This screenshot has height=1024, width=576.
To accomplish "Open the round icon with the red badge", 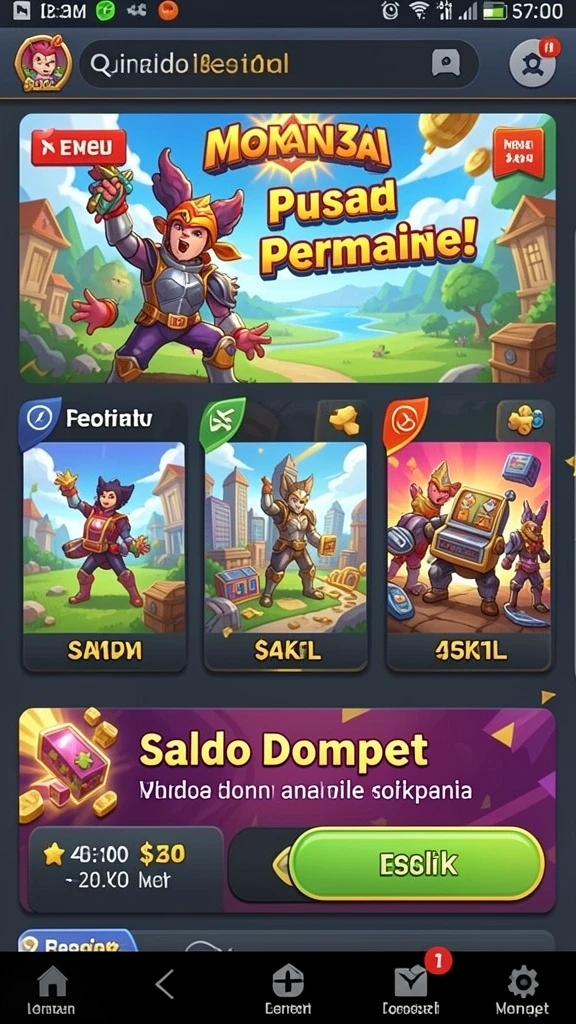I will 533,62.
